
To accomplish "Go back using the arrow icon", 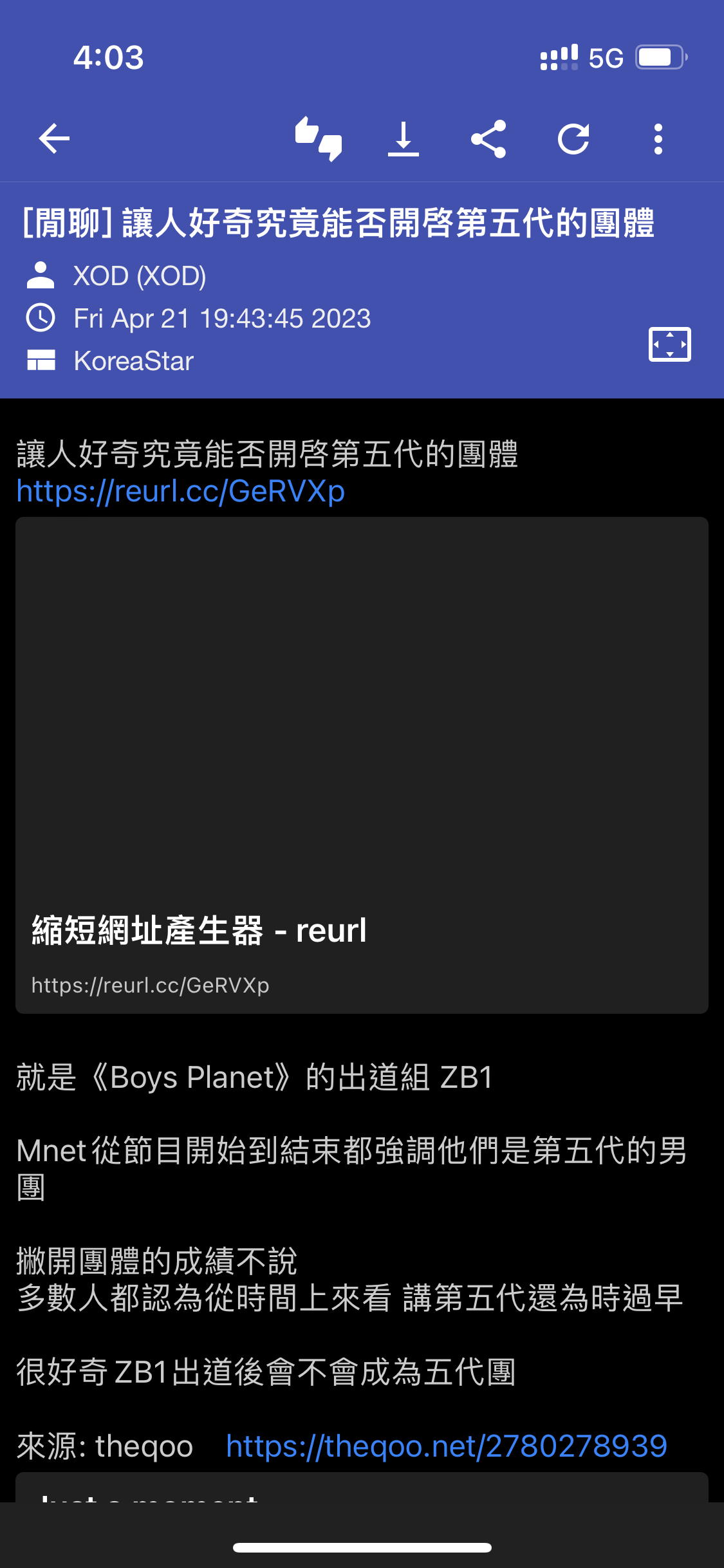I will tap(55, 138).
